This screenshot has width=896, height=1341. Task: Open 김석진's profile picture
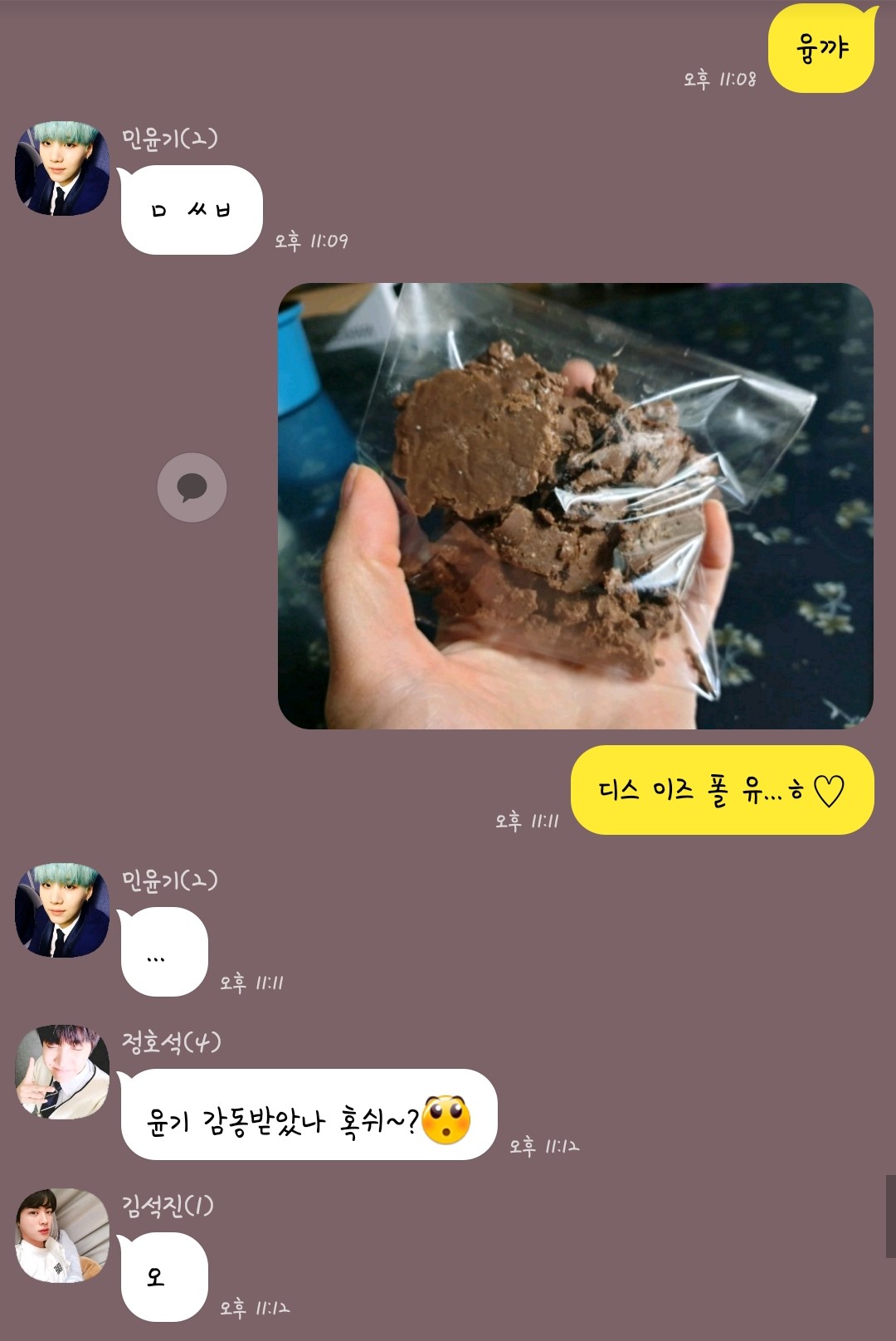pyautogui.click(x=62, y=1236)
